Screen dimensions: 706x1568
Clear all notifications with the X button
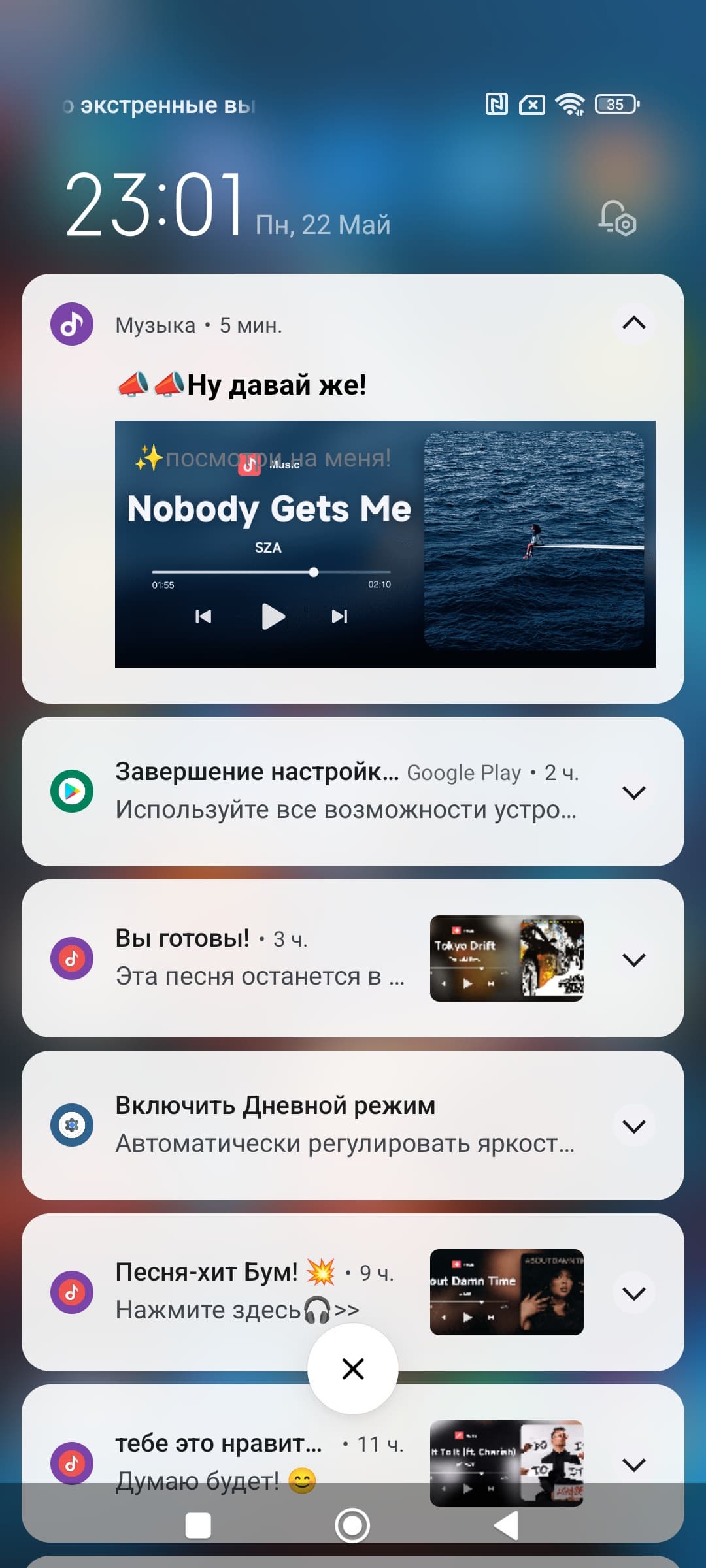tap(353, 1369)
